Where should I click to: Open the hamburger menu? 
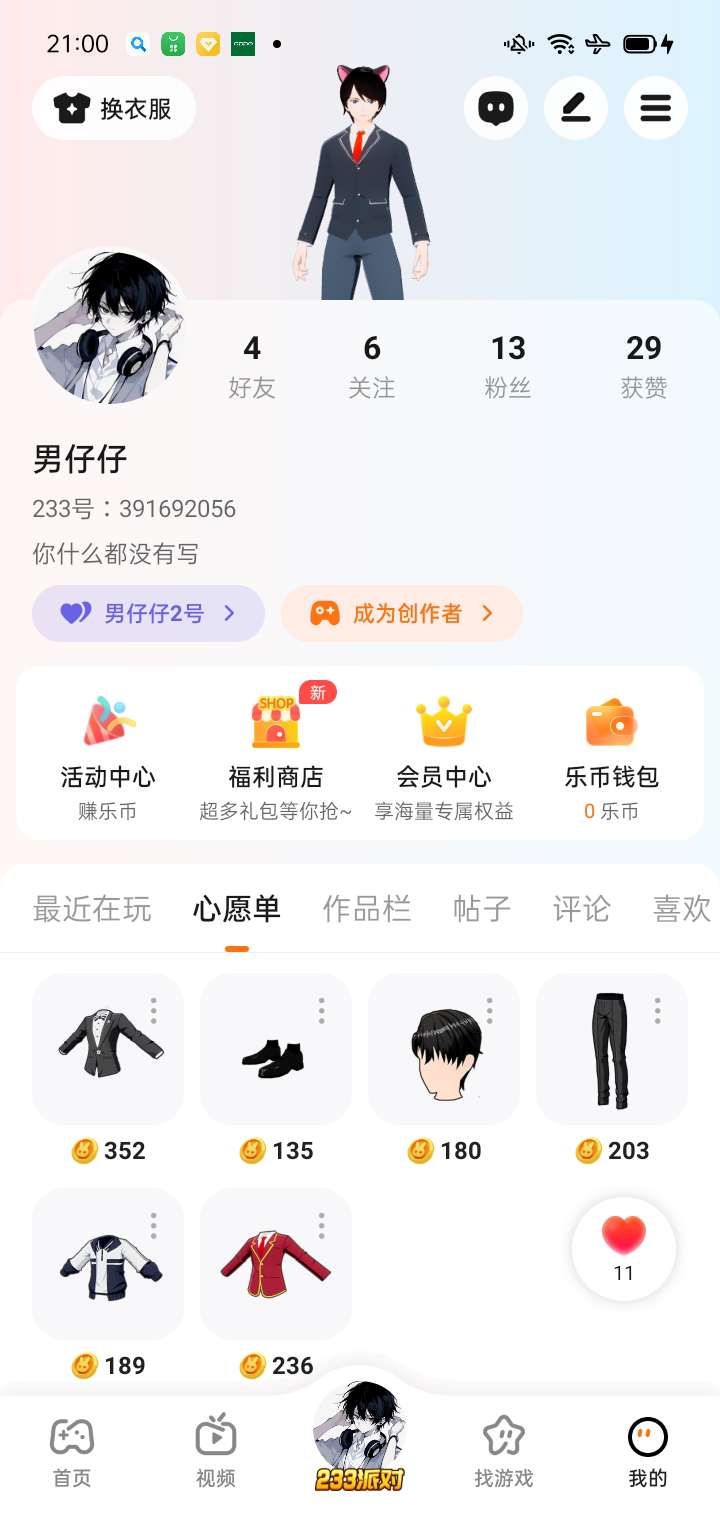tap(656, 108)
